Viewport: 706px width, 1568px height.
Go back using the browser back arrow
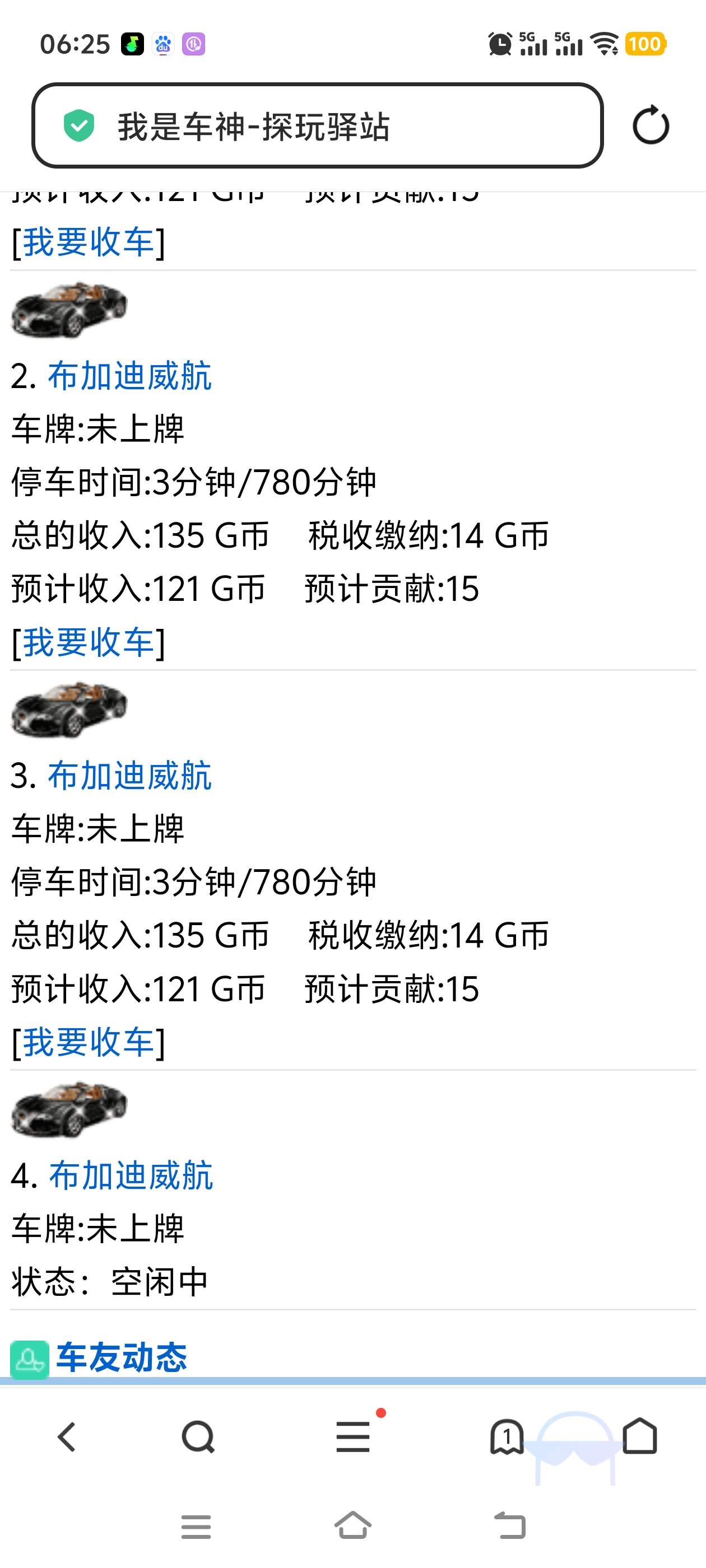tap(66, 1438)
